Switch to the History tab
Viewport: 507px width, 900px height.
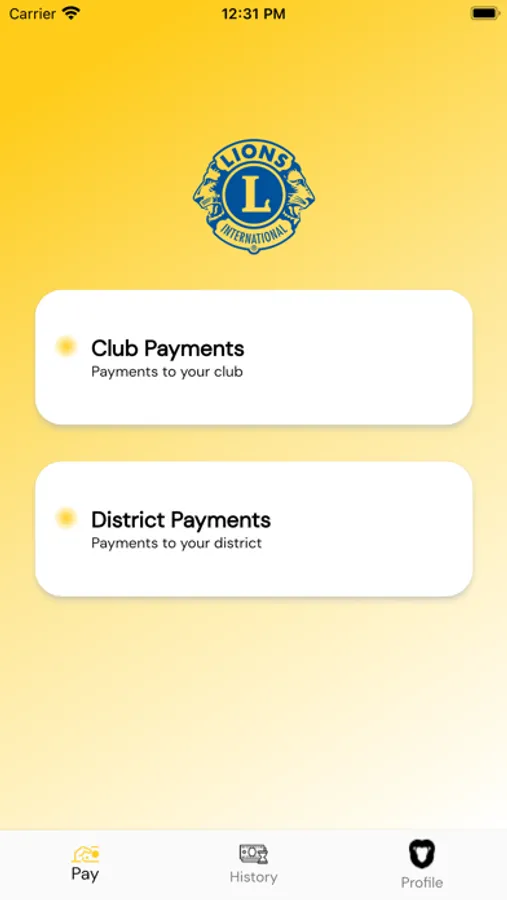[x=253, y=864]
